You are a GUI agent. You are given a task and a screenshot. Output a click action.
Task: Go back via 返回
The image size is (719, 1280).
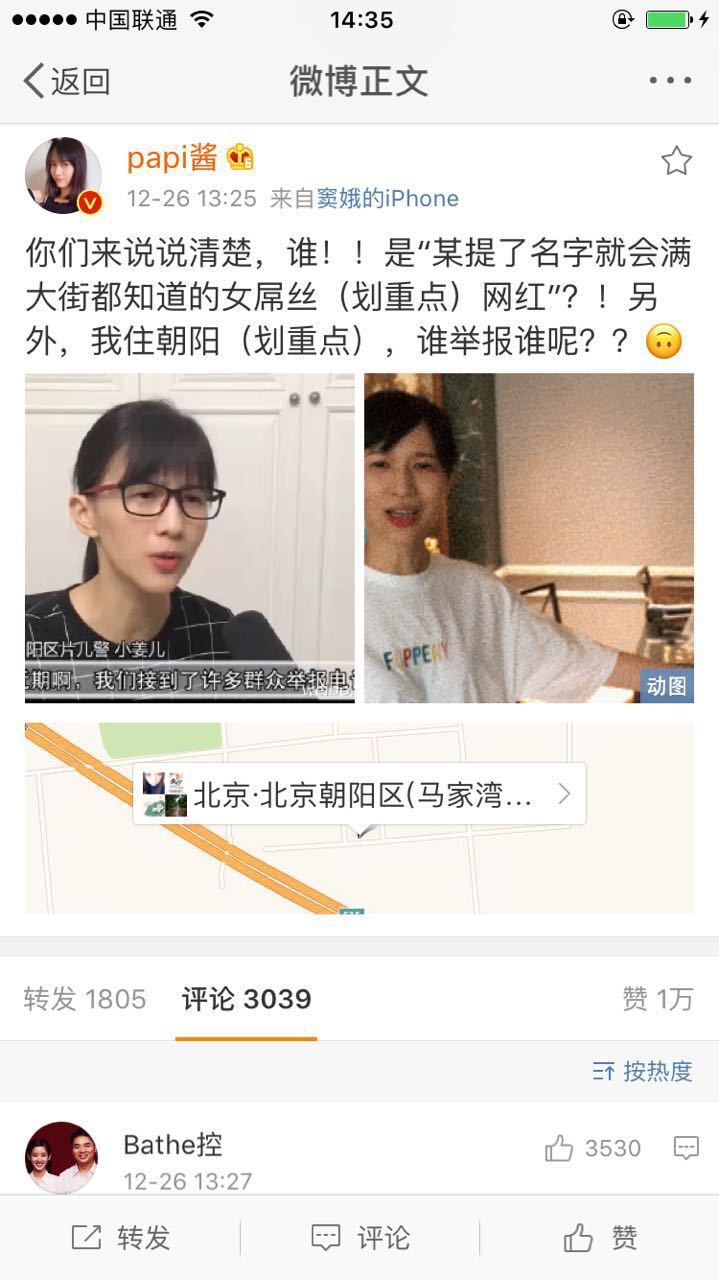pyautogui.click(x=66, y=81)
